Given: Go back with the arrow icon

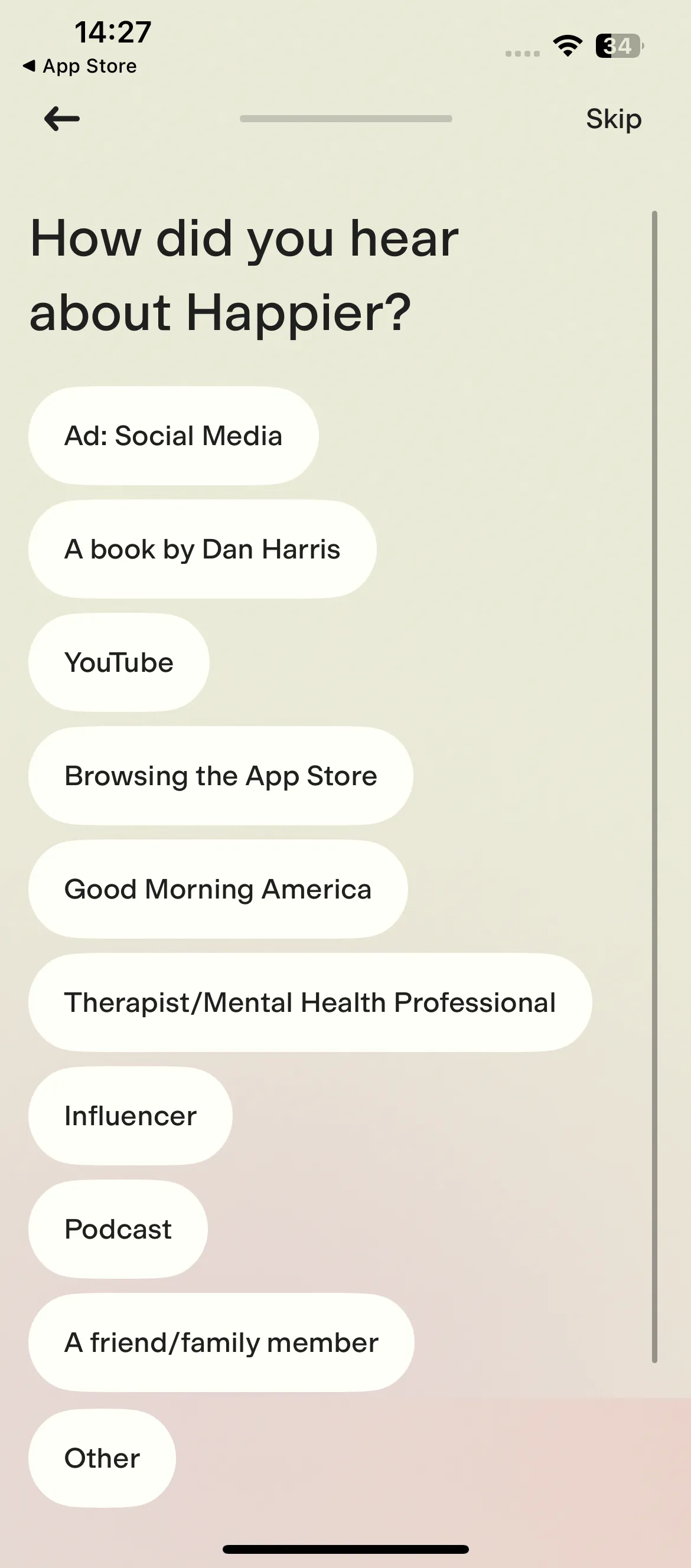Looking at the screenshot, I should click(x=61, y=118).
